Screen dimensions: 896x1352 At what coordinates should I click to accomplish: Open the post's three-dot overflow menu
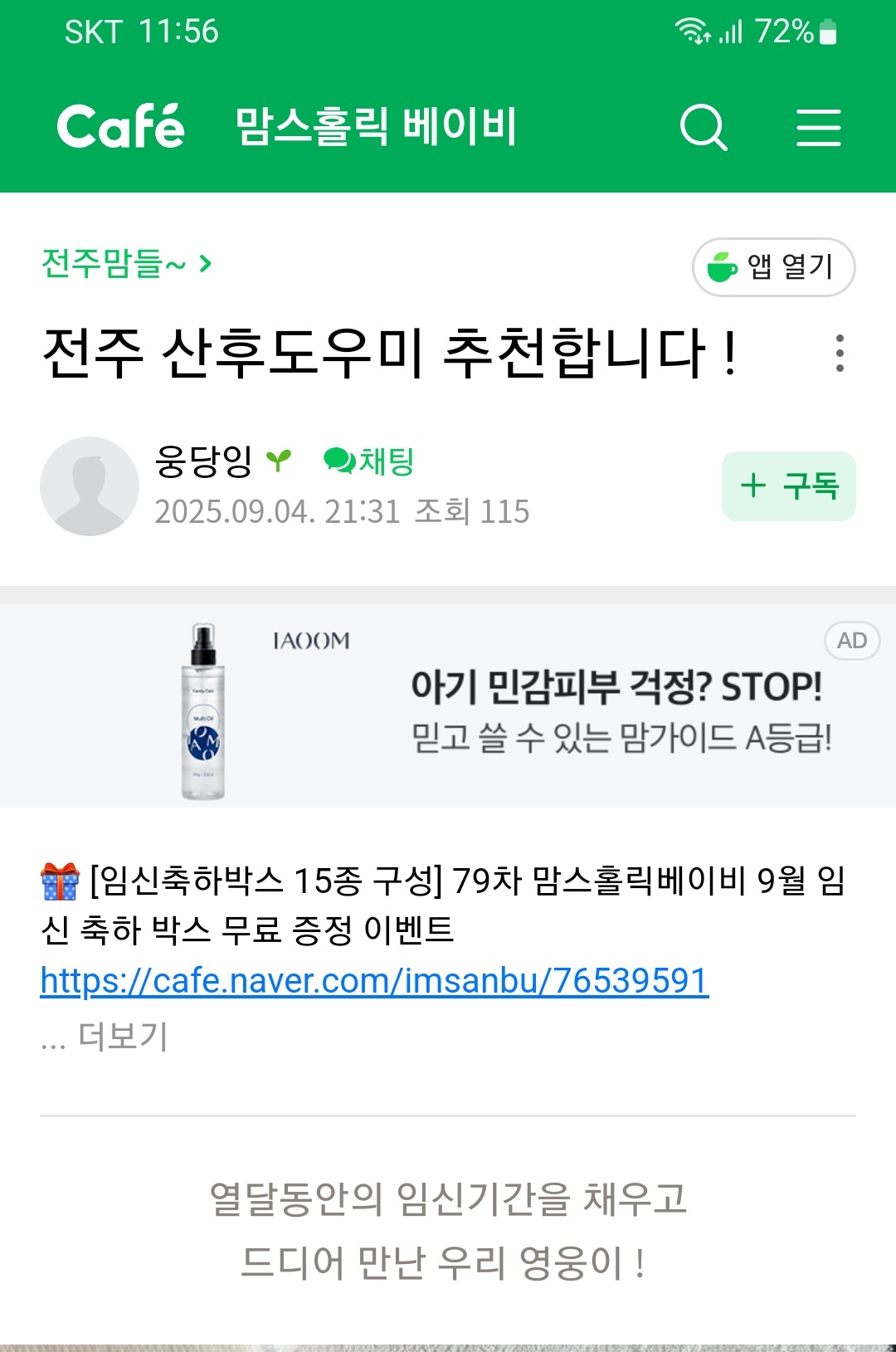pyautogui.click(x=840, y=354)
